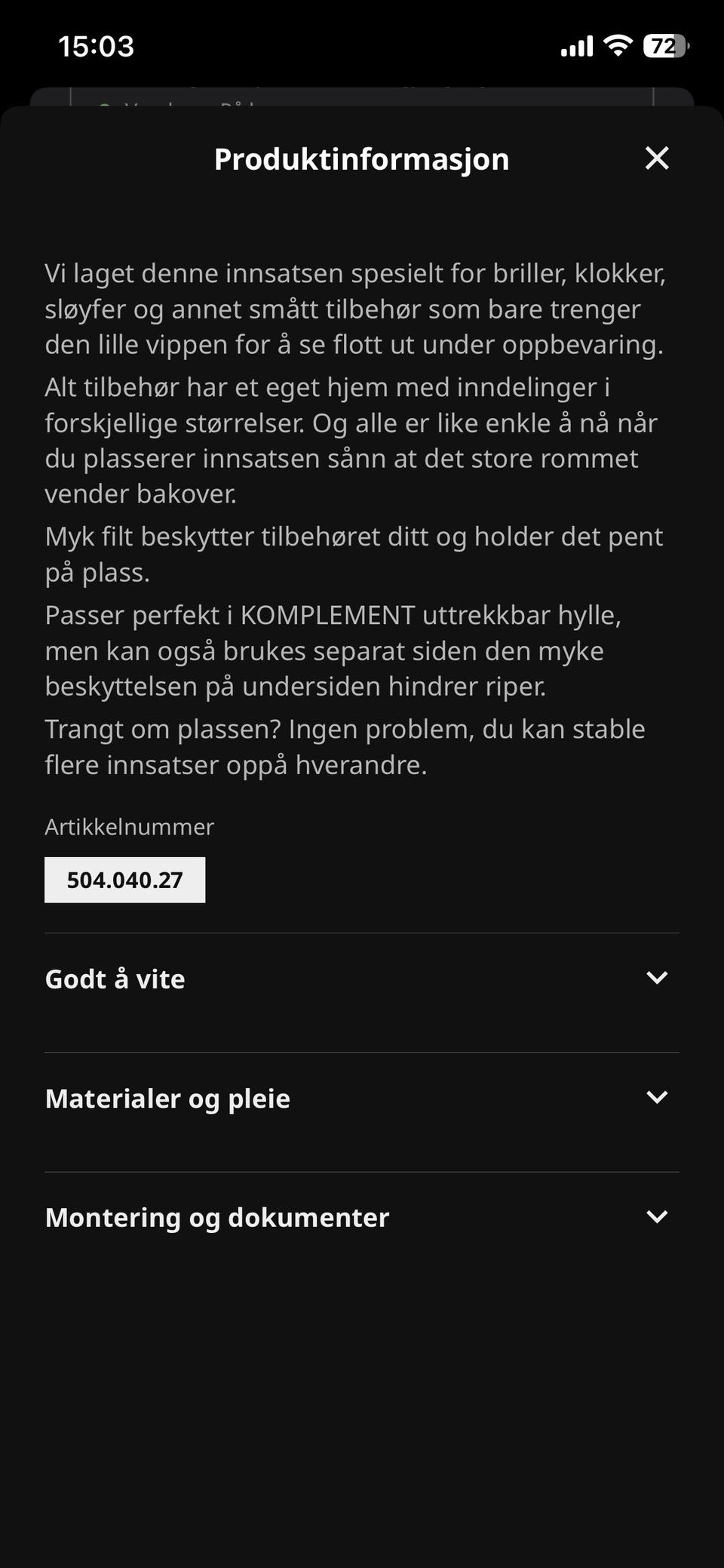Tap the paragraph about myk filt
This screenshot has width=724, height=1568.
tap(354, 555)
